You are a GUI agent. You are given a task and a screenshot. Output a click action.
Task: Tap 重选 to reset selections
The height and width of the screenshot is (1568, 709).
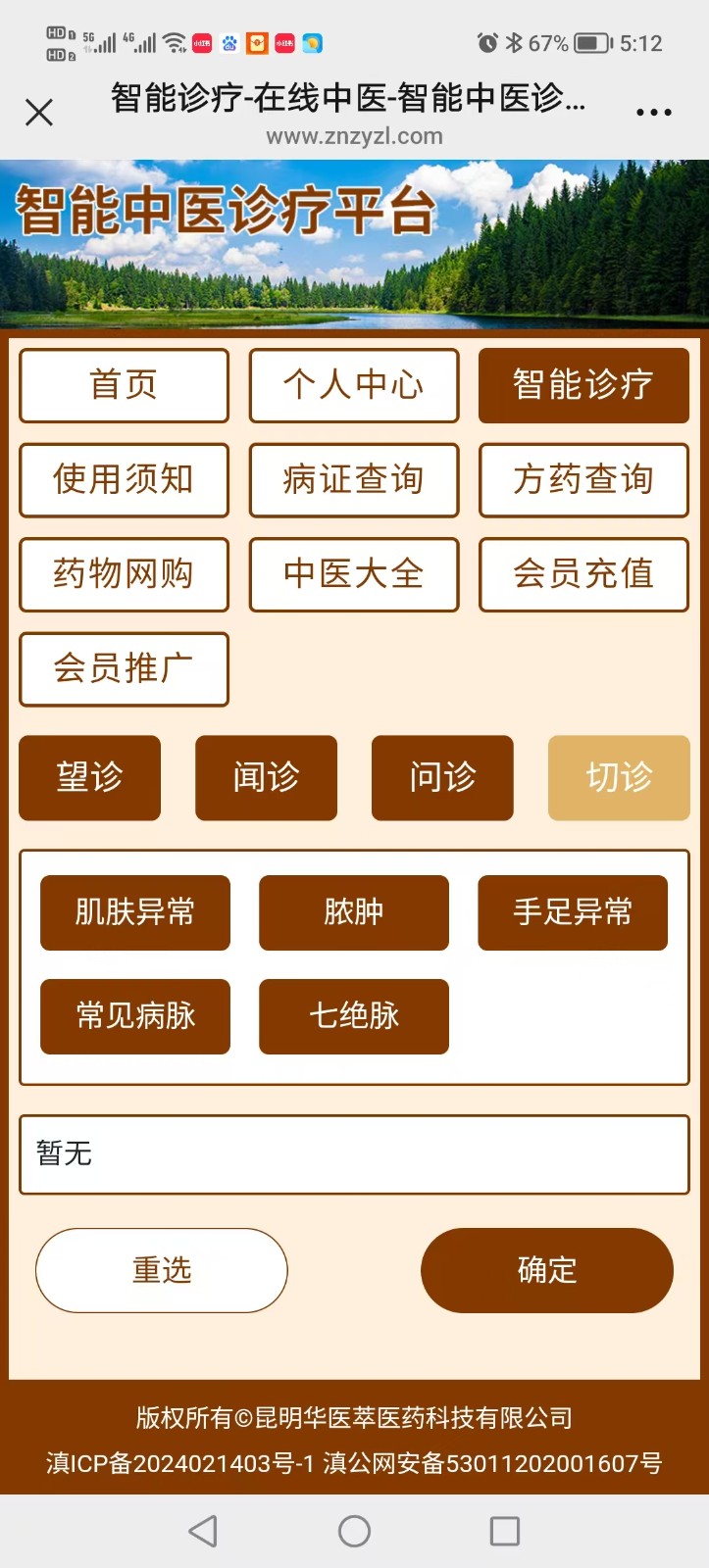[x=162, y=1270]
